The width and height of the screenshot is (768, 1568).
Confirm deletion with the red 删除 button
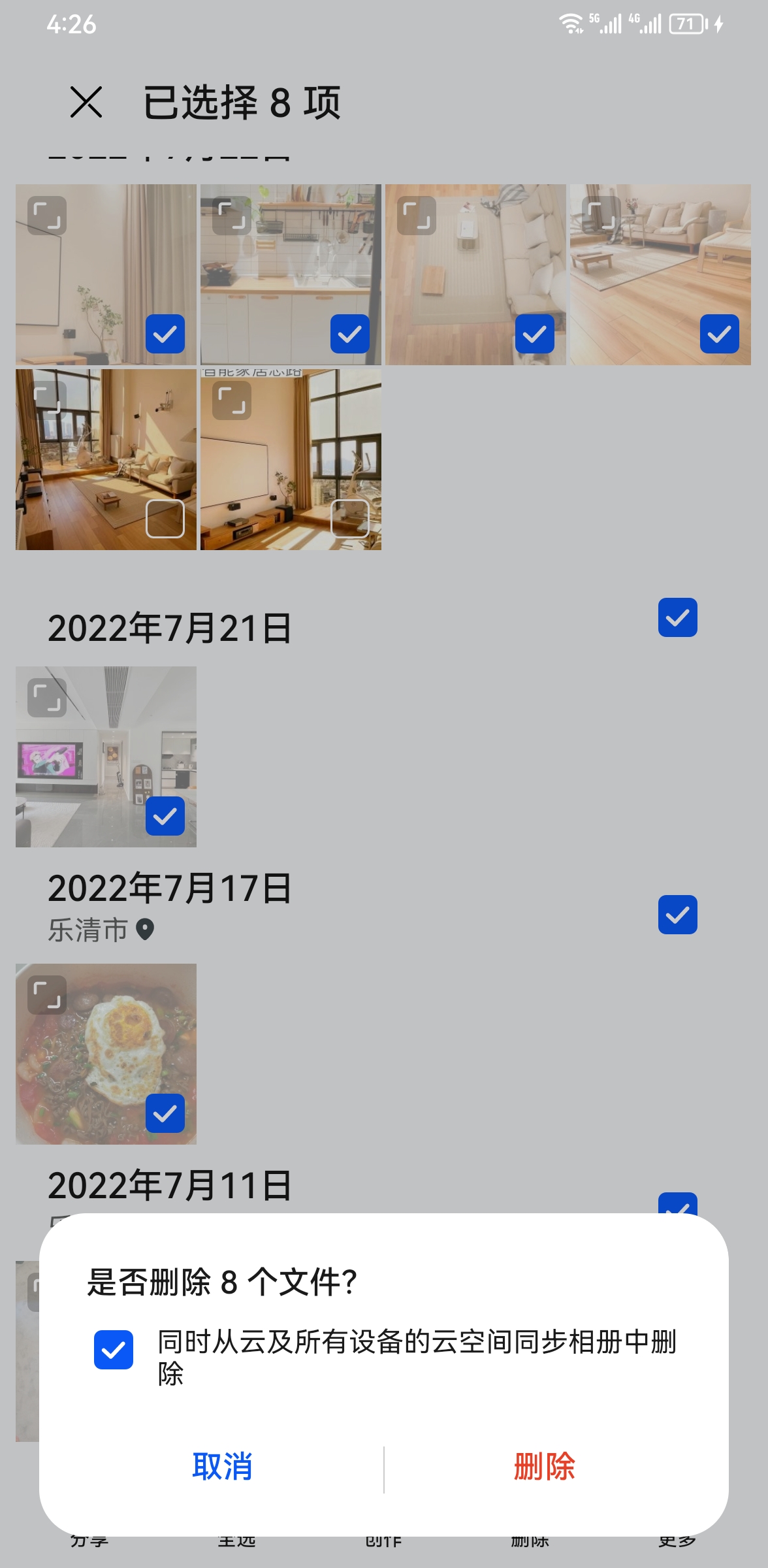point(544,1467)
